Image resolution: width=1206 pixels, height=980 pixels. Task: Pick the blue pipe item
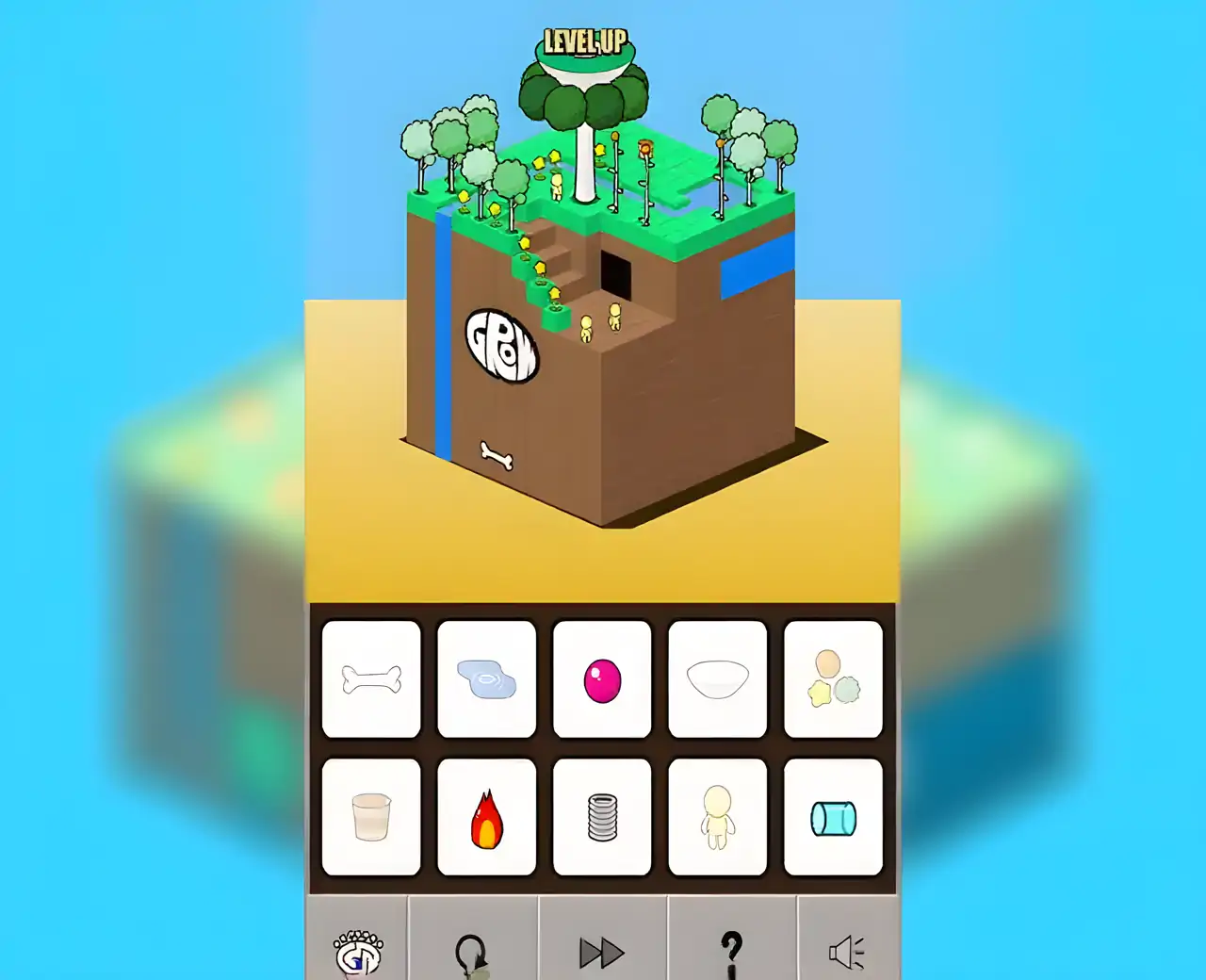[833, 817]
